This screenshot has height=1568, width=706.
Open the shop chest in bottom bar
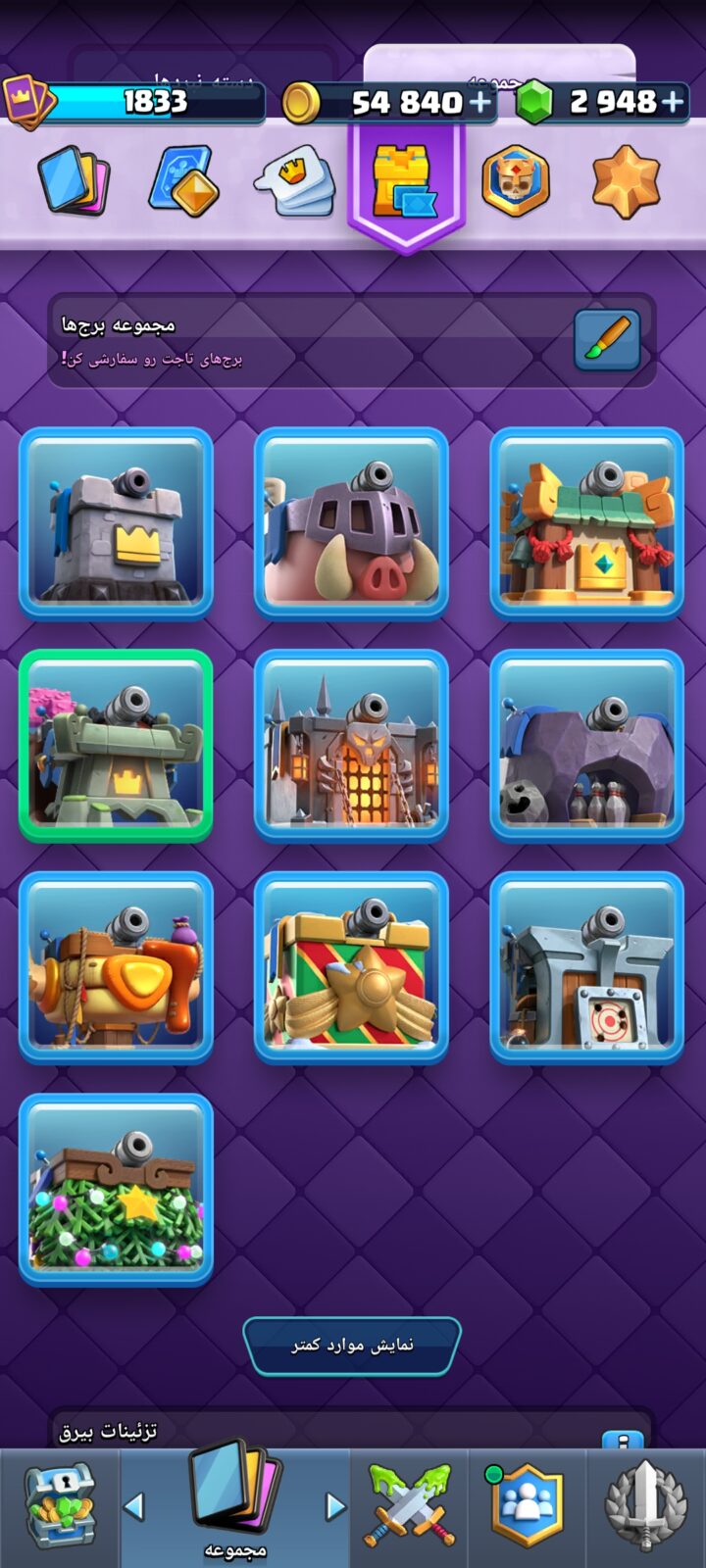coord(59,1506)
